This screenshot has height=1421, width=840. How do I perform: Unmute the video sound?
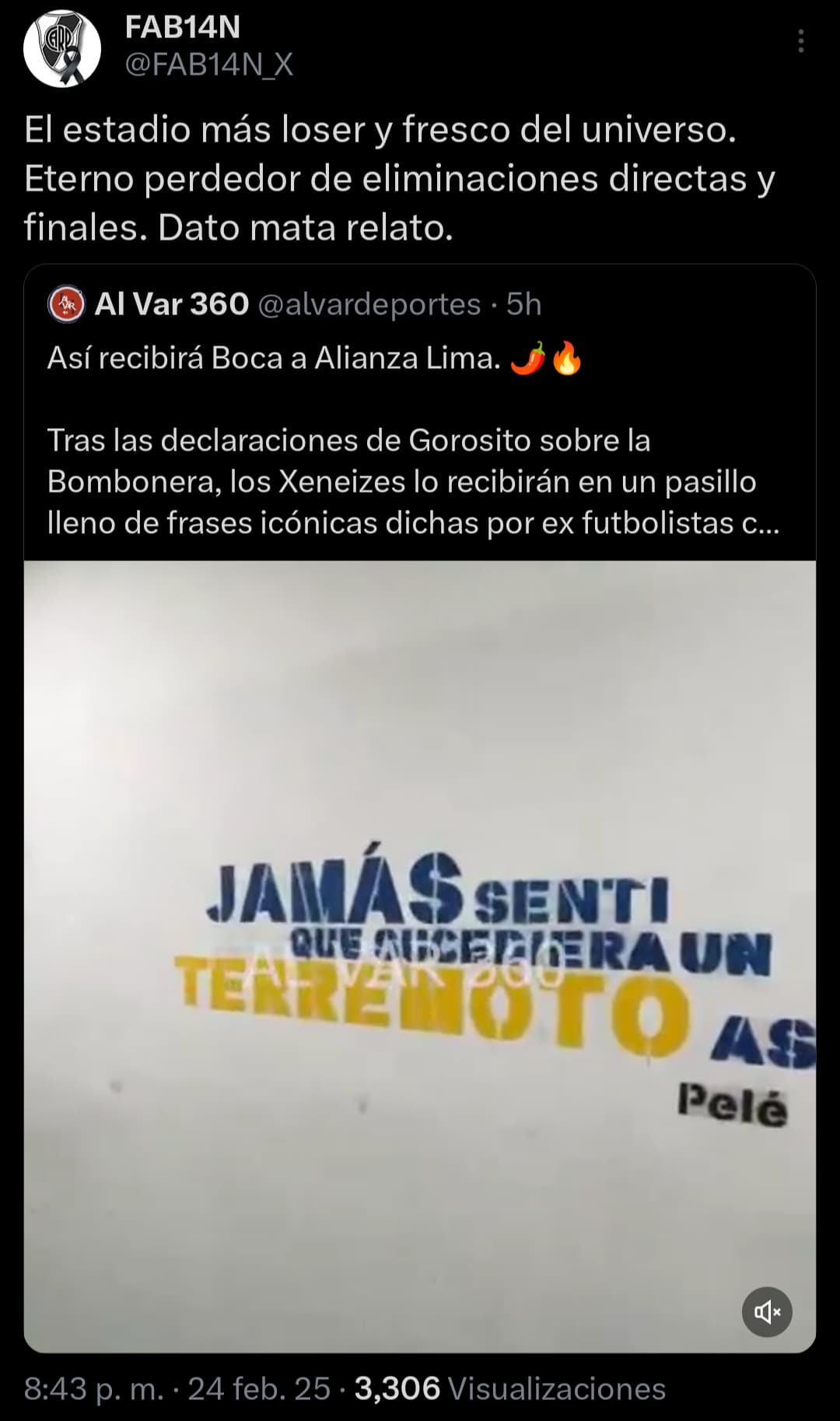[767, 1312]
